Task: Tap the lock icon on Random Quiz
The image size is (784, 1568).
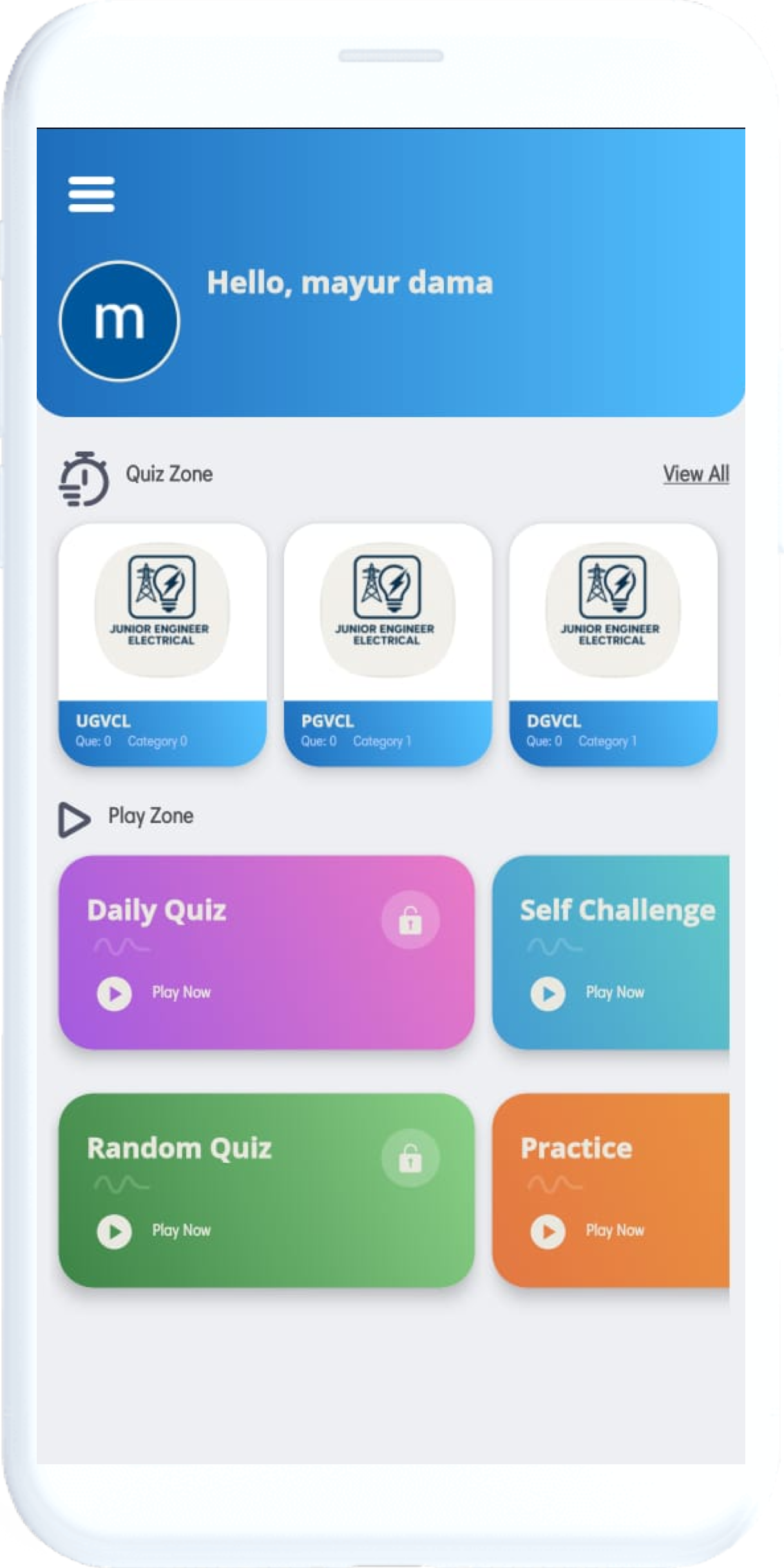Action: click(410, 1158)
